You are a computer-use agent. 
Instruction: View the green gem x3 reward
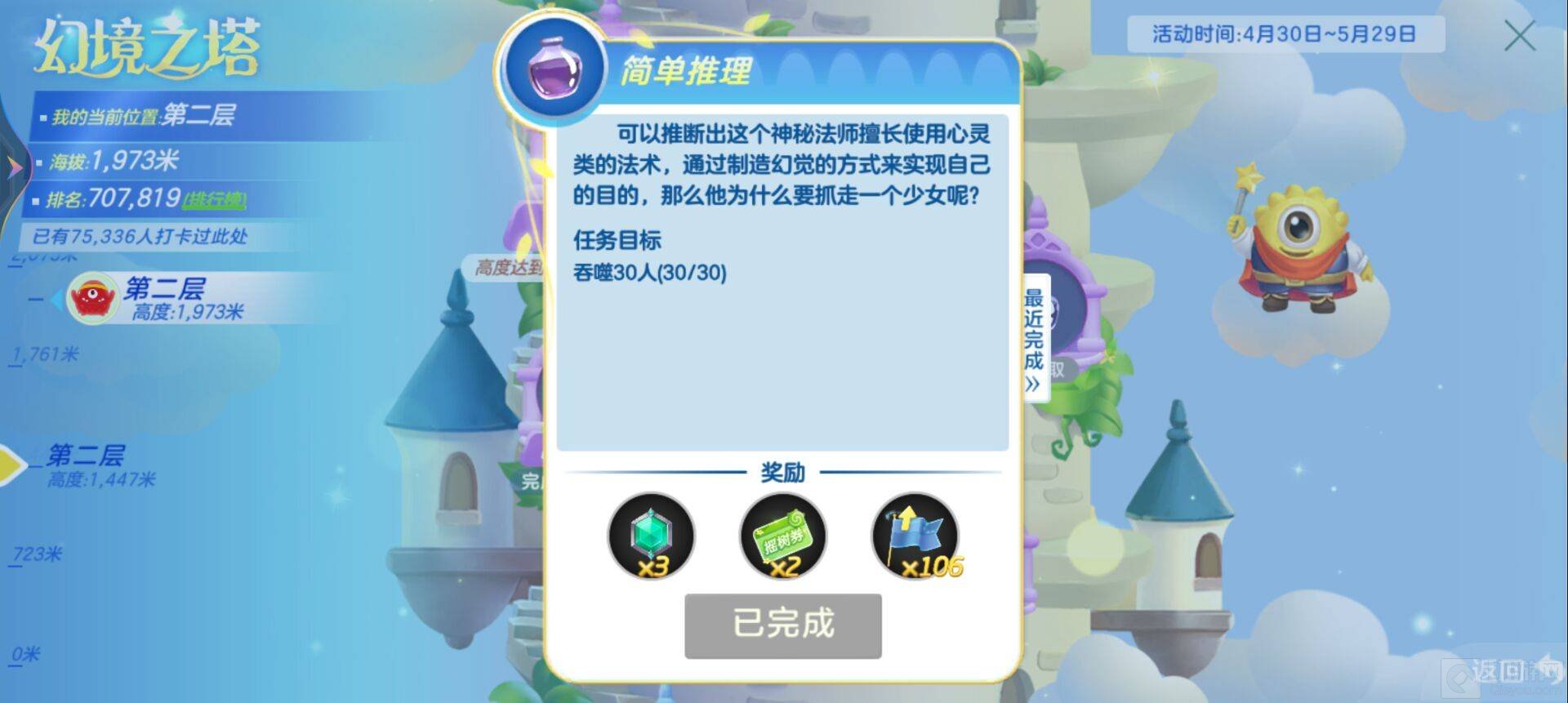click(x=651, y=536)
